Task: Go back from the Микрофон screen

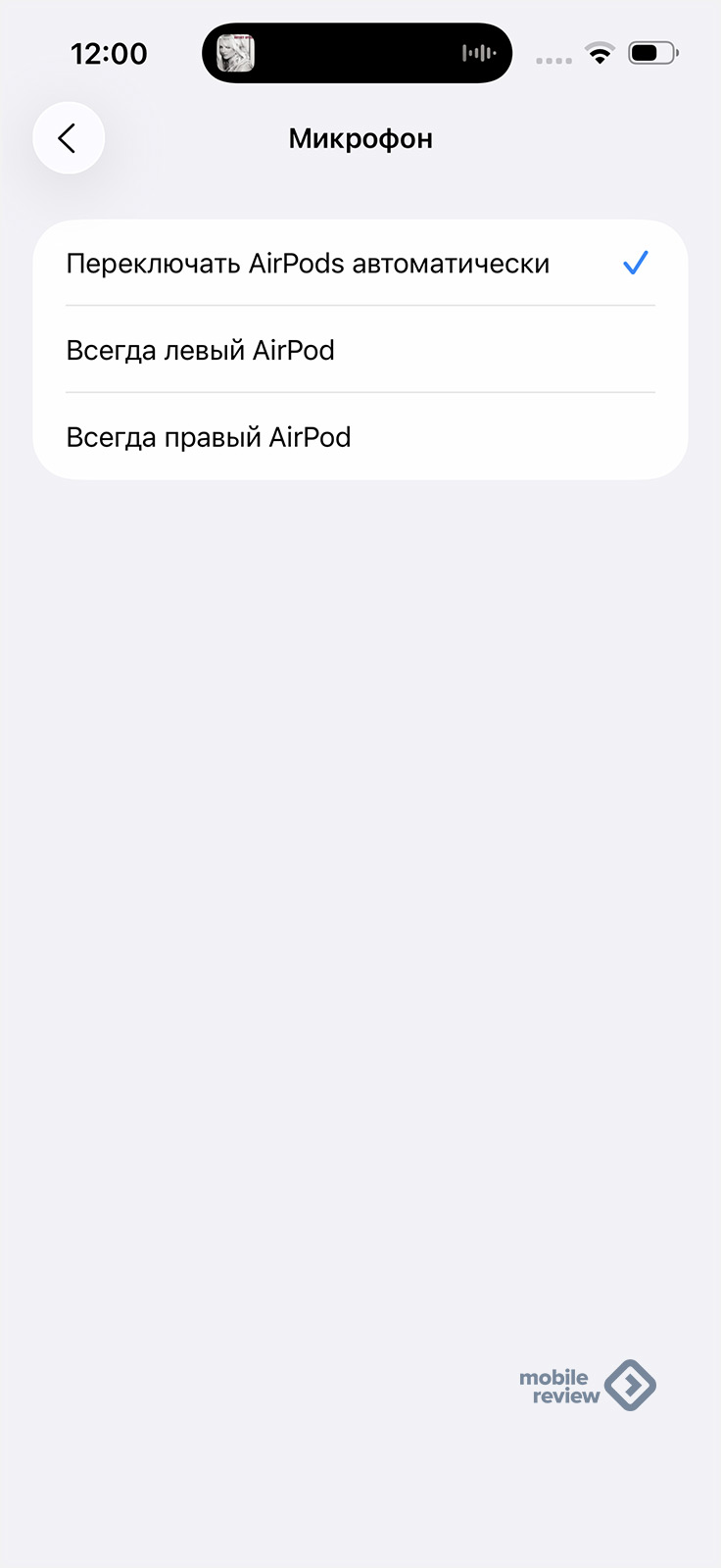Action: pos(69,138)
